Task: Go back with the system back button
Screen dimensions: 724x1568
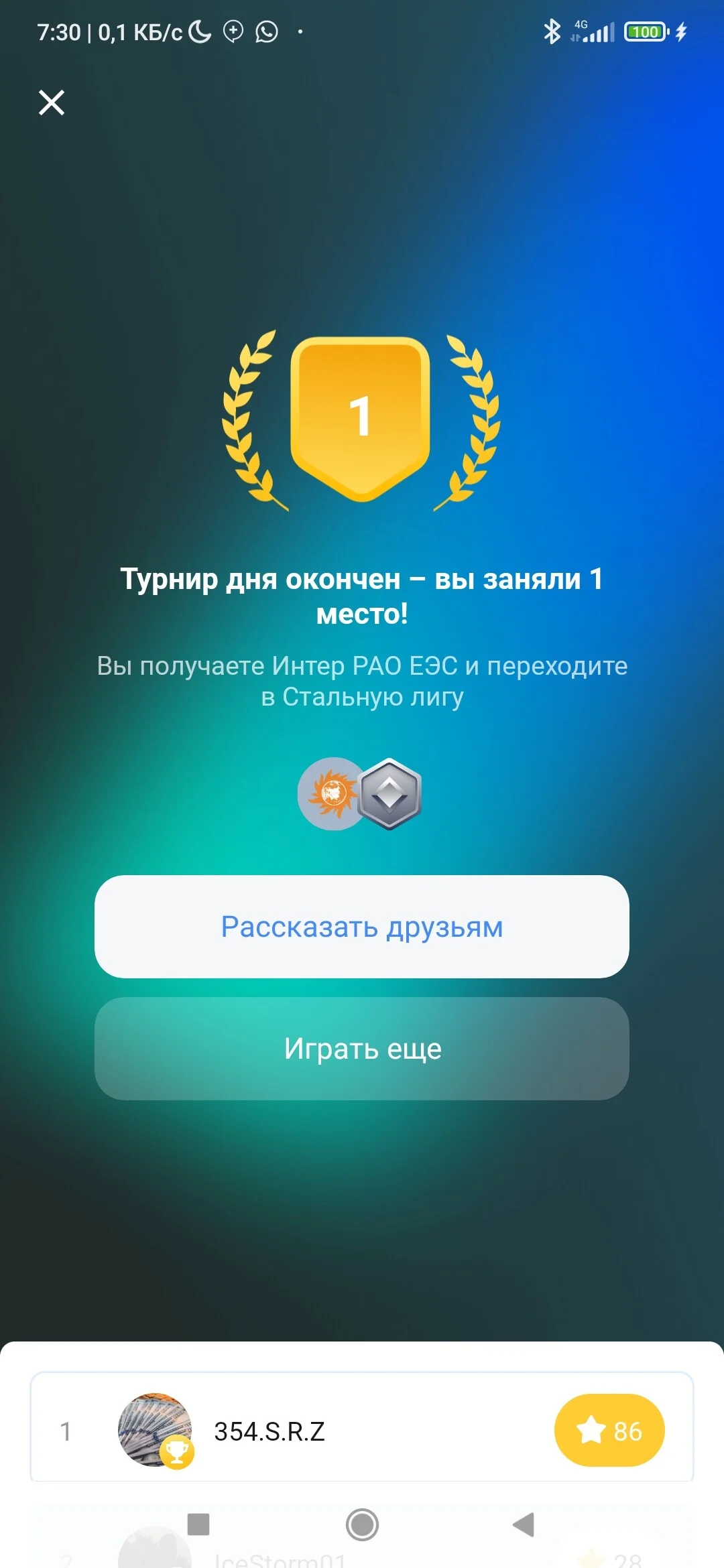Action: 524,1524
